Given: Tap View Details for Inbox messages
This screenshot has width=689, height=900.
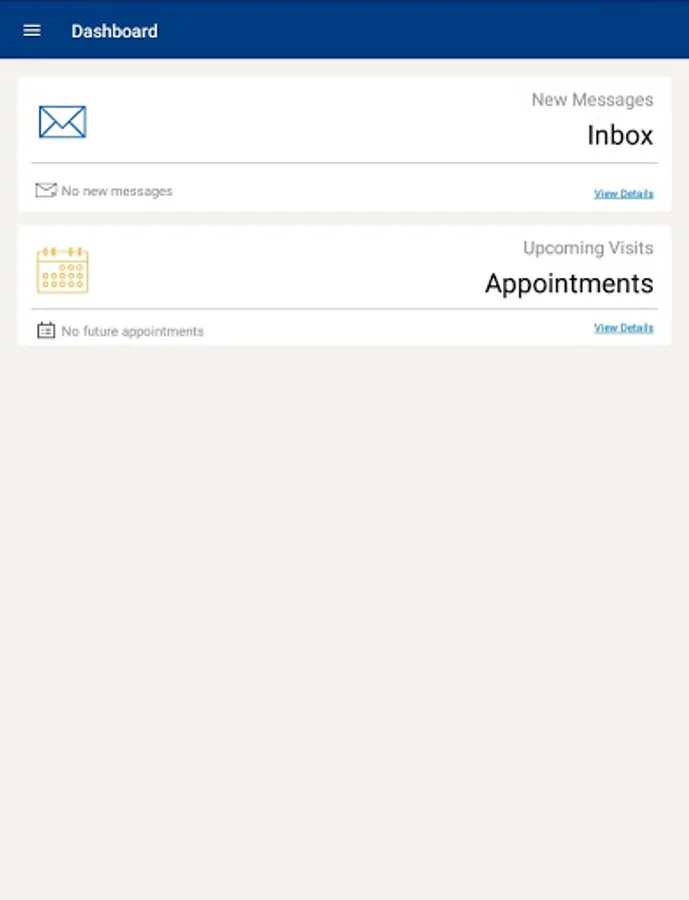Looking at the screenshot, I should click(x=623, y=193).
